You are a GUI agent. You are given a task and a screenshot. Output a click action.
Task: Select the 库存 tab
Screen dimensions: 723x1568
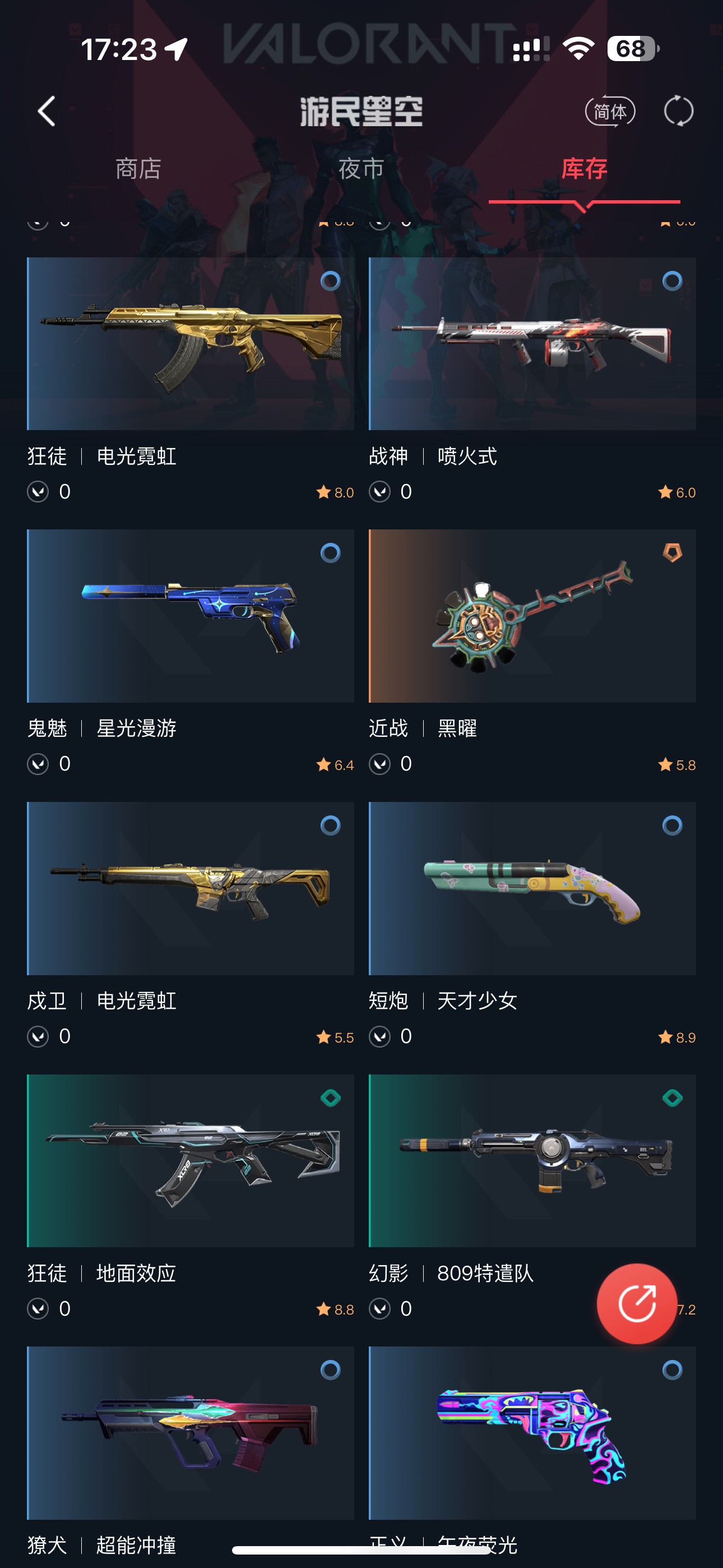click(x=583, y=169)
